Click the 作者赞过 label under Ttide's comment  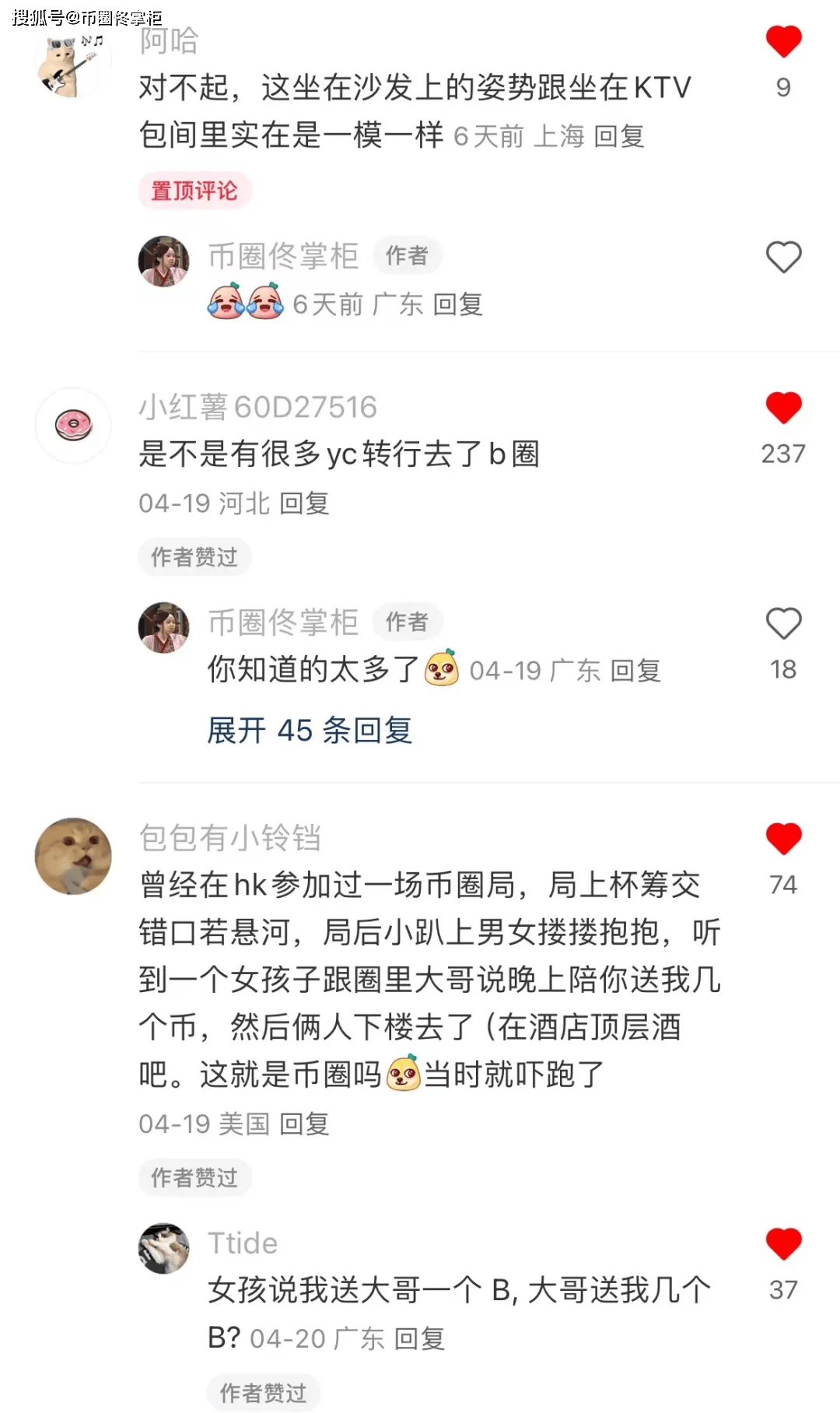point(263,1392)
